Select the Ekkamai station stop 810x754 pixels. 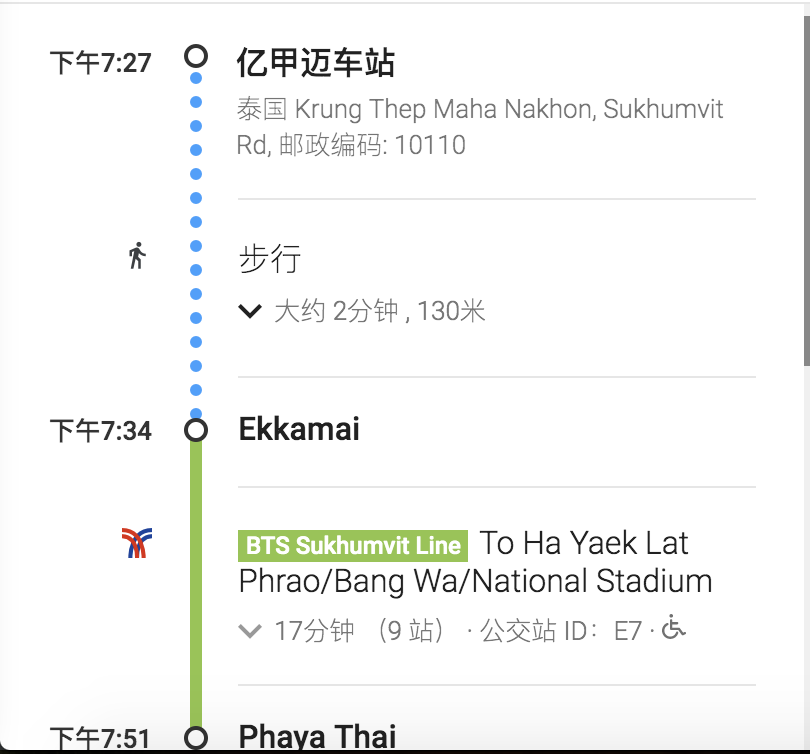299,430
